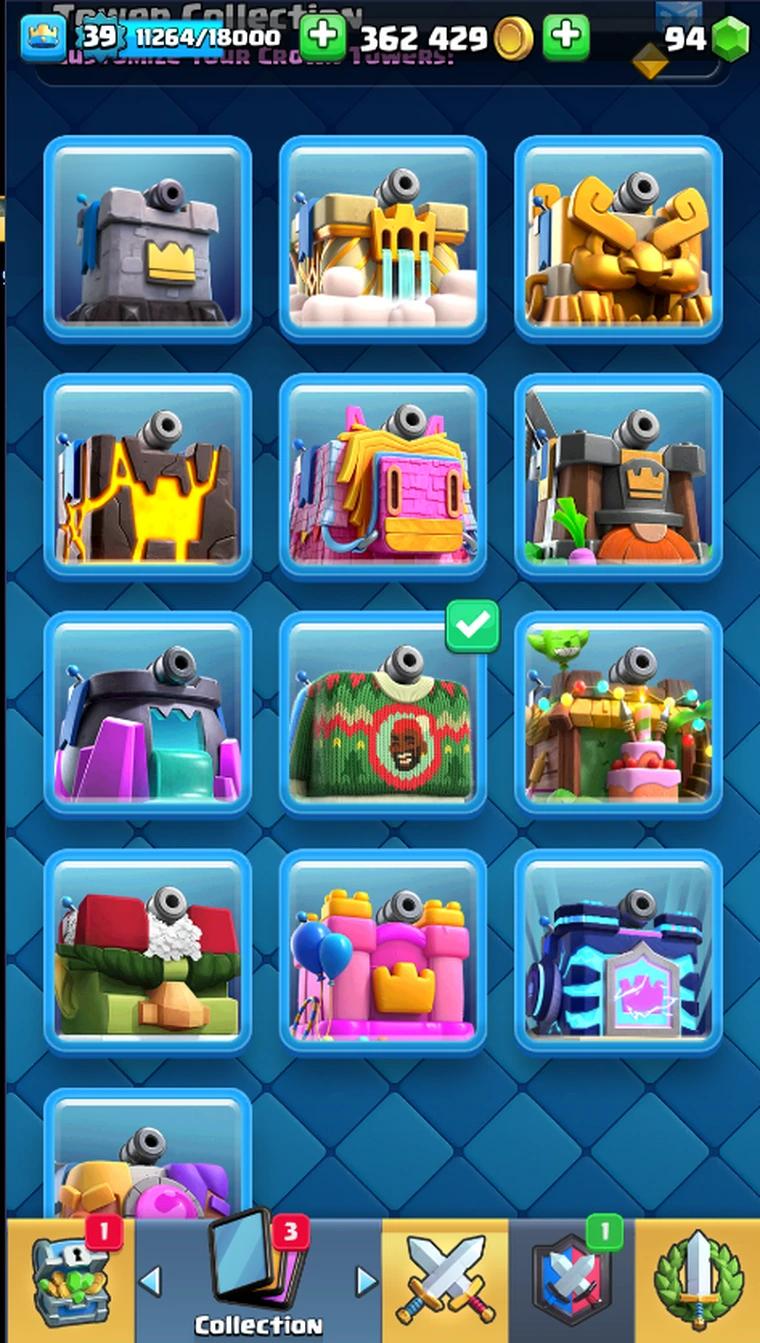Viewport: 760px width, 1343px height.
Task: Go to the Battle crossed-swords tab
Action: tap(445, 1280)
